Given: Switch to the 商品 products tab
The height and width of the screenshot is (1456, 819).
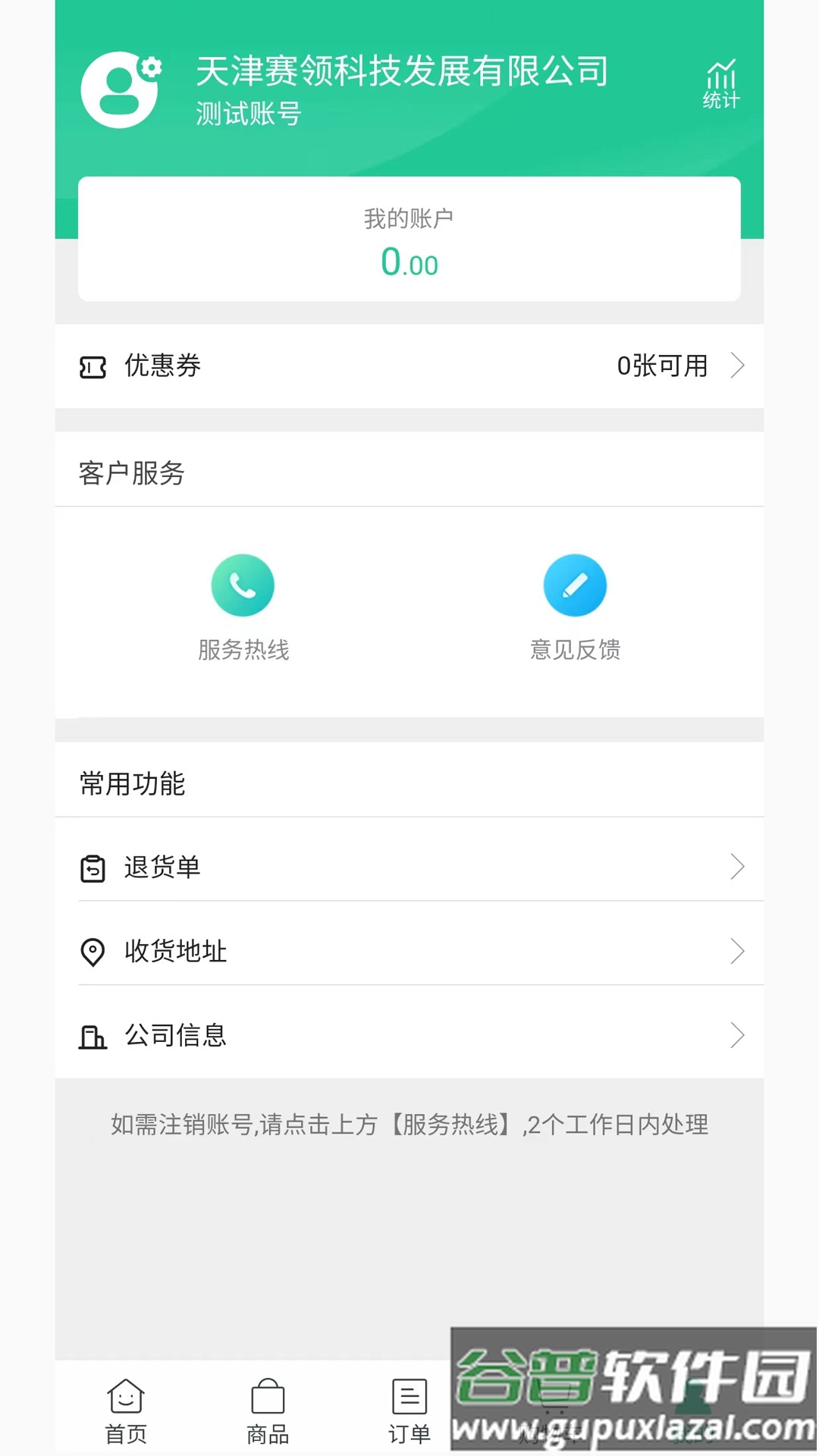Looking at the screenshot, I should [268, 1410].
